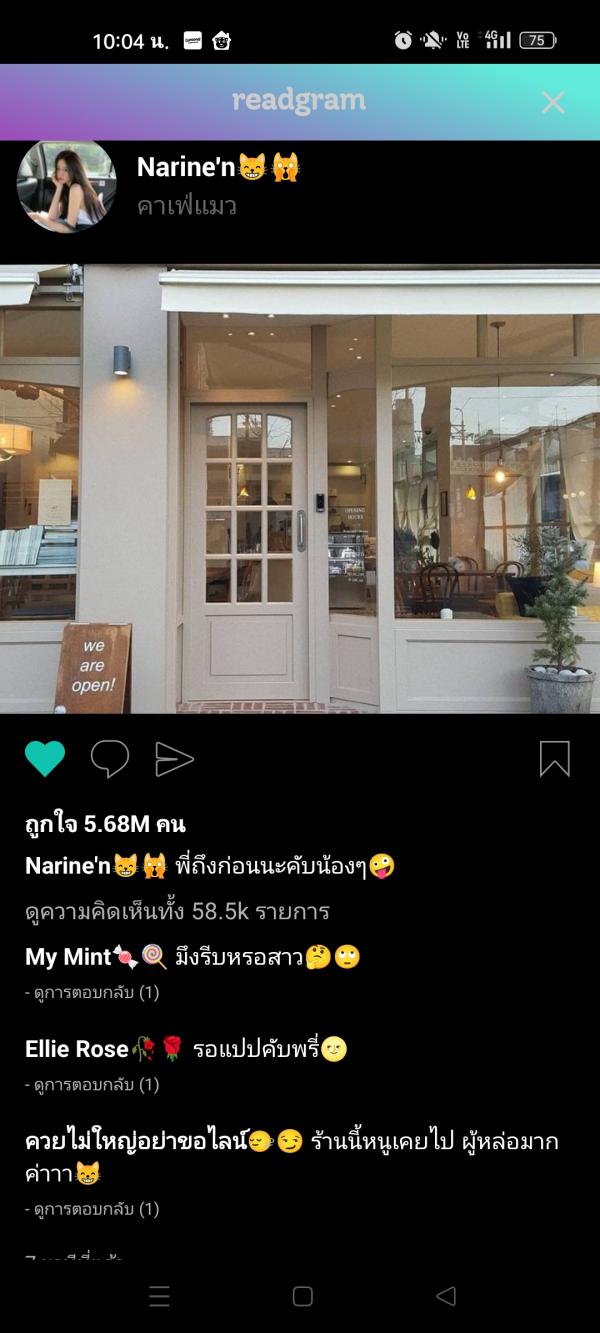
Task: Go to the home screen
Action: point(302,1296)
